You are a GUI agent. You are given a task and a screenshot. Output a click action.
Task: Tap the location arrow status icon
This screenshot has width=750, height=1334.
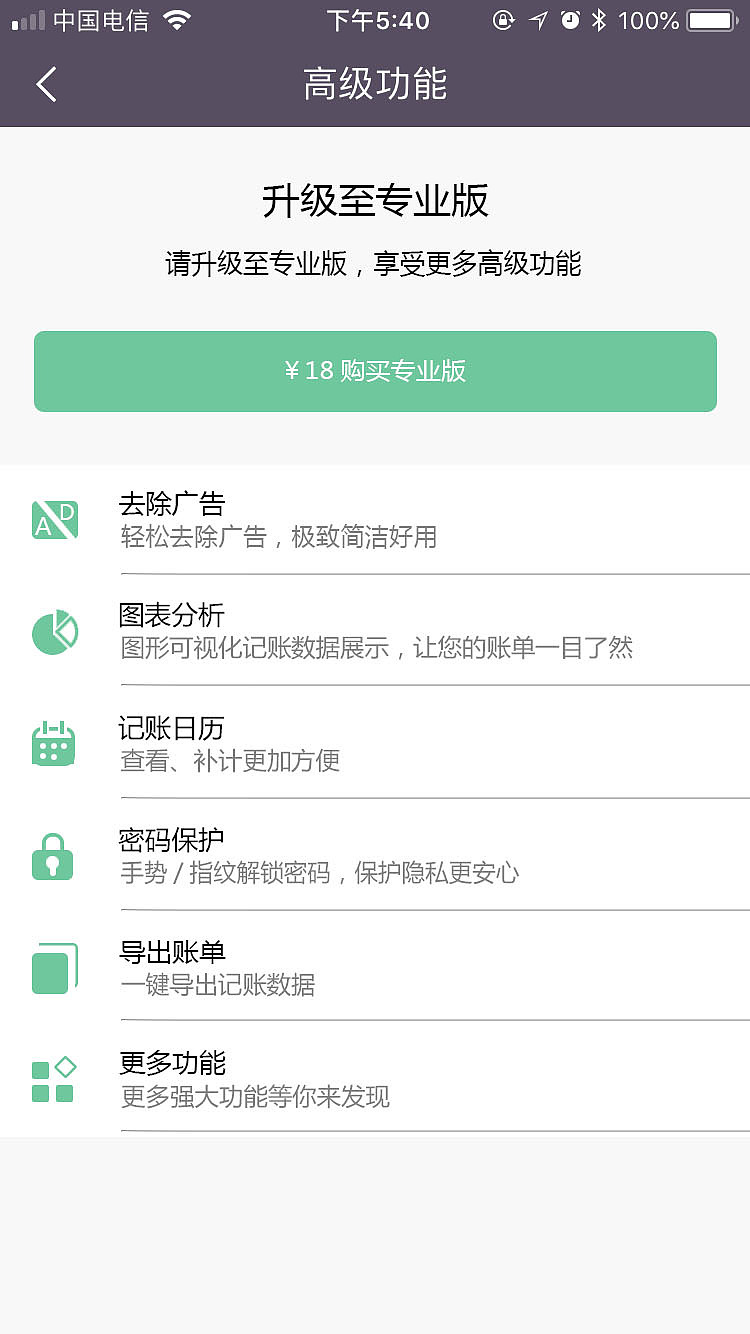point(540,18)
